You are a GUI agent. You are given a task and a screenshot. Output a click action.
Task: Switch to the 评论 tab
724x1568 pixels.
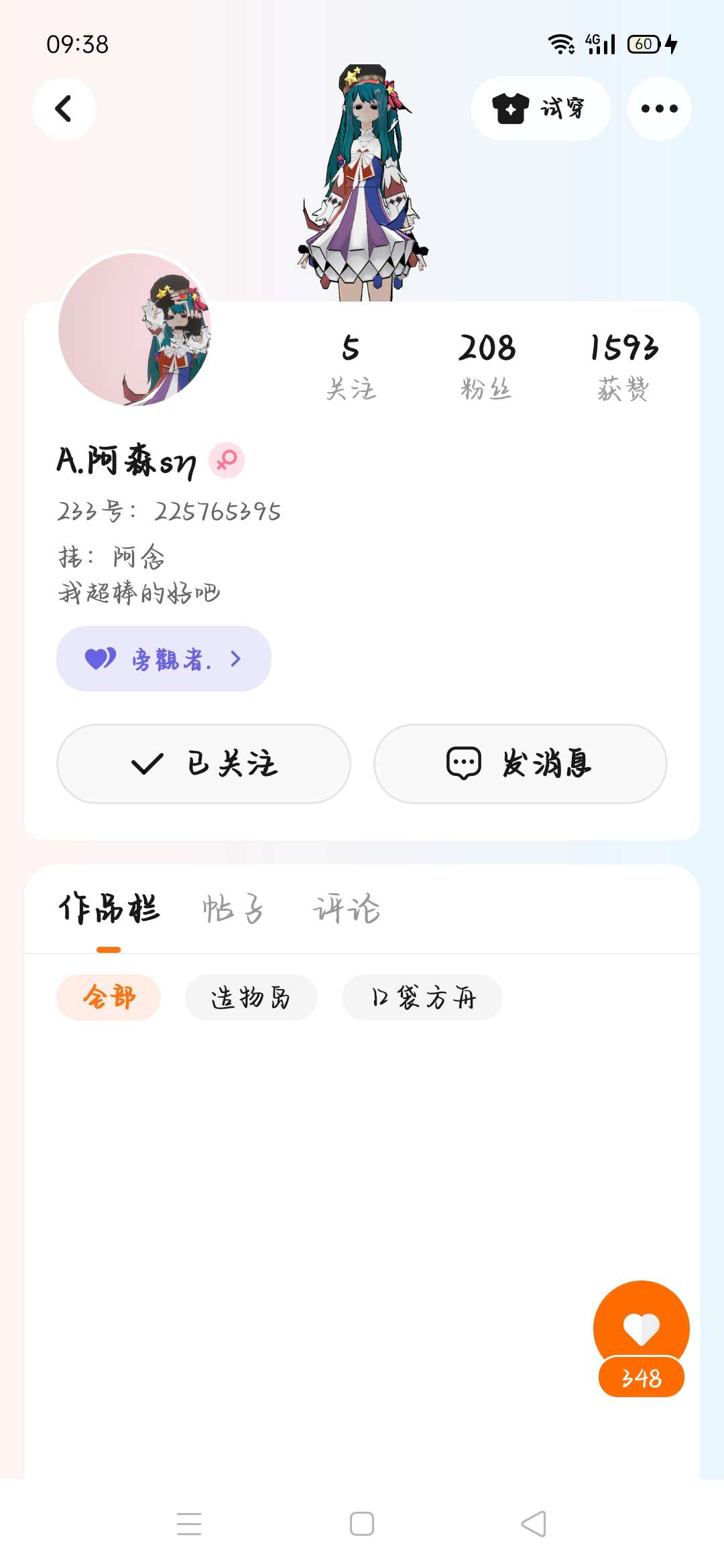(x=346, y=909)
